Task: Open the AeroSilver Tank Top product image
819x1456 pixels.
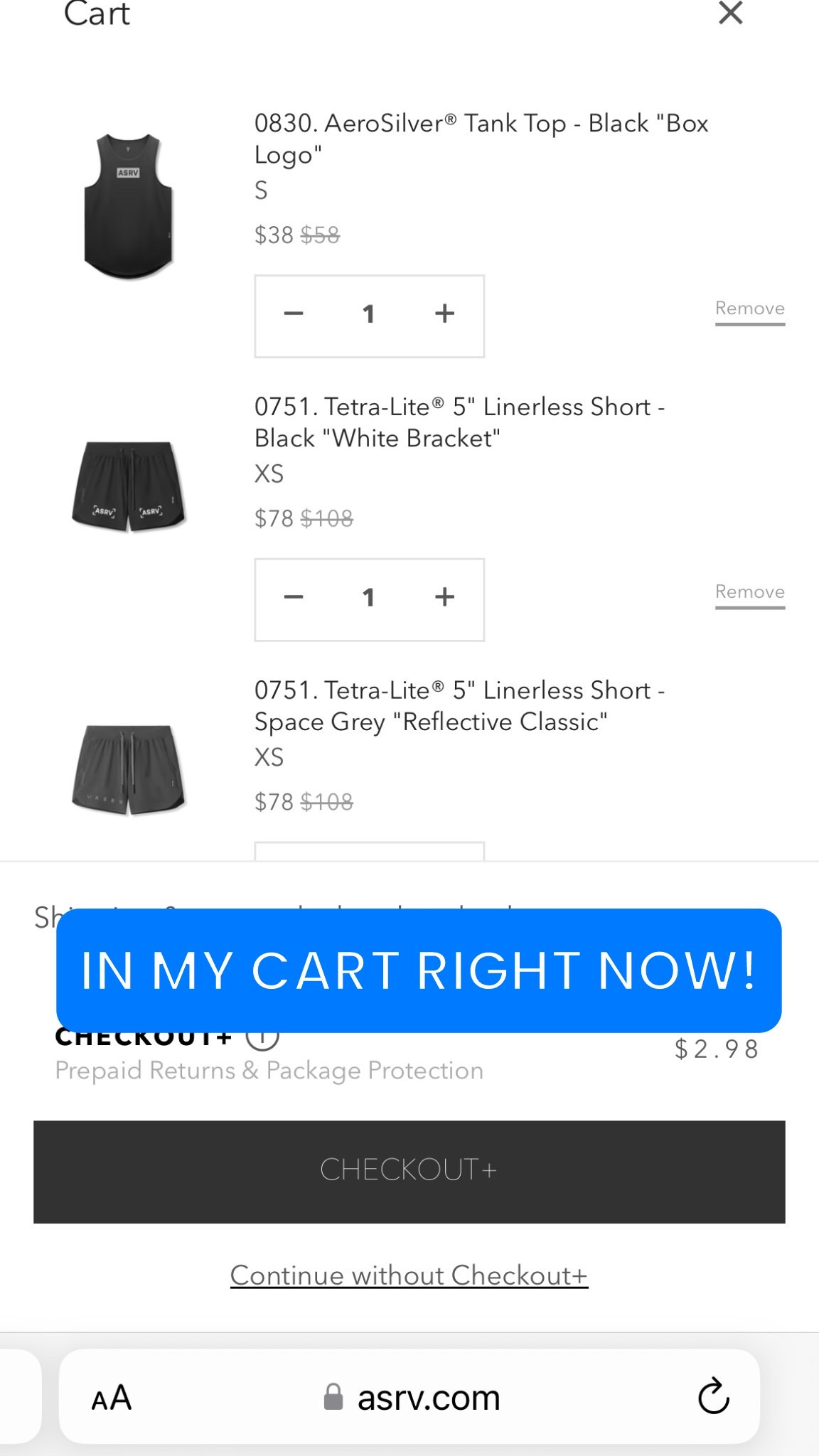Action: pyautogui.click(x=129, y=206)
